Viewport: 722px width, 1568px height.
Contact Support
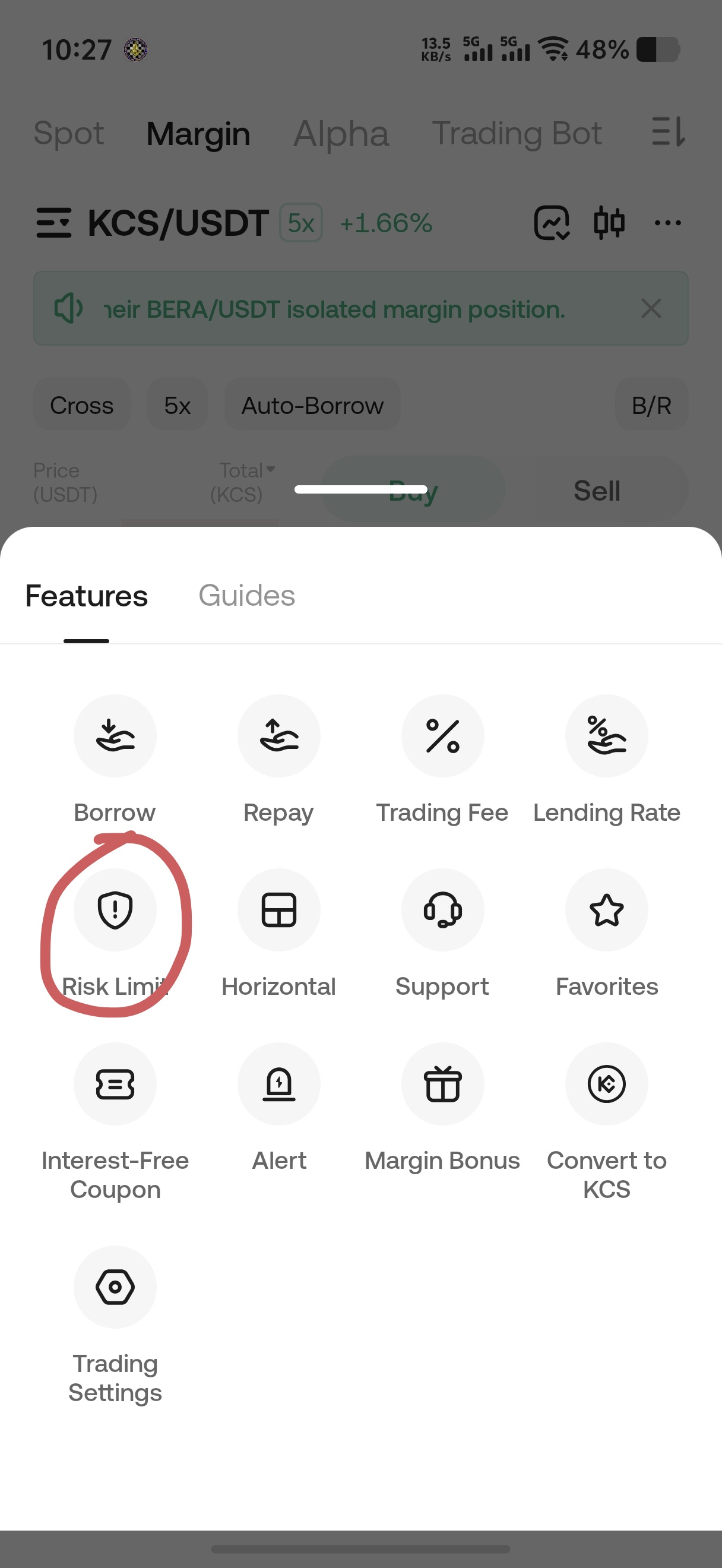click(442, 910)
